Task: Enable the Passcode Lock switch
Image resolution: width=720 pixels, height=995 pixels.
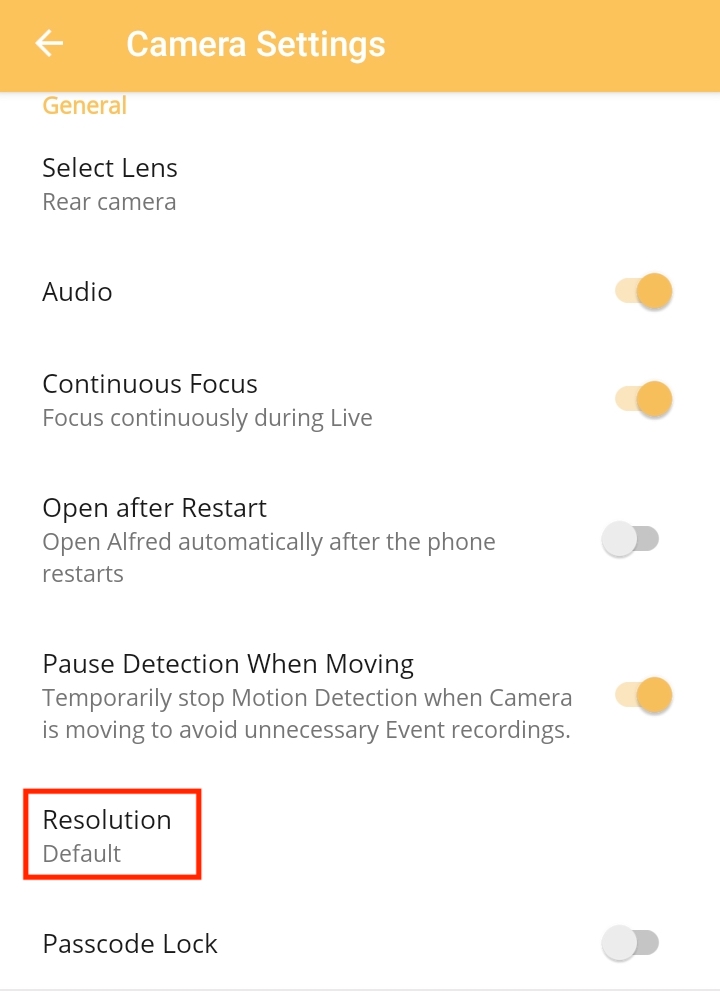Action: click(631, 943)
